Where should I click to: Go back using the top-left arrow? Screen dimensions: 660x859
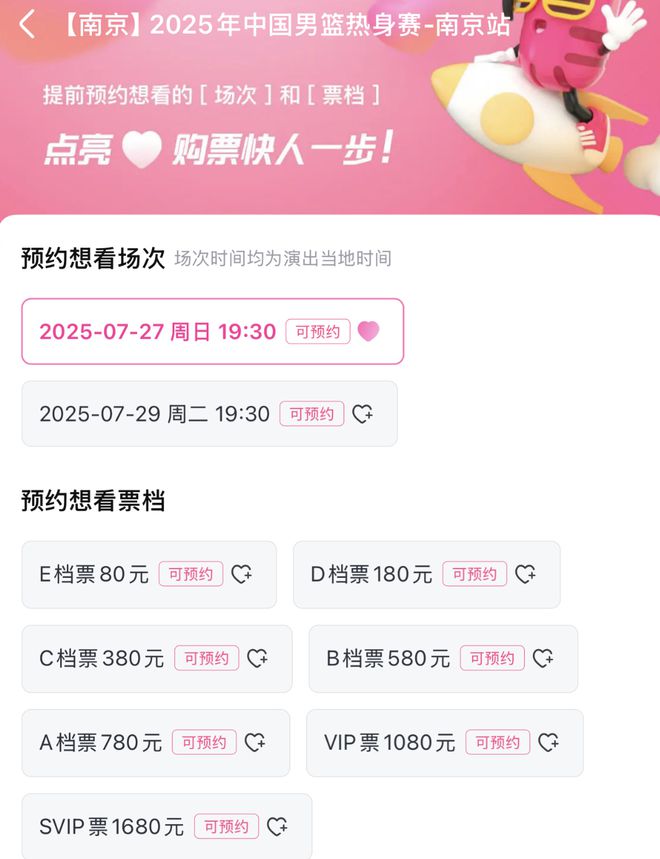[27, 24]
